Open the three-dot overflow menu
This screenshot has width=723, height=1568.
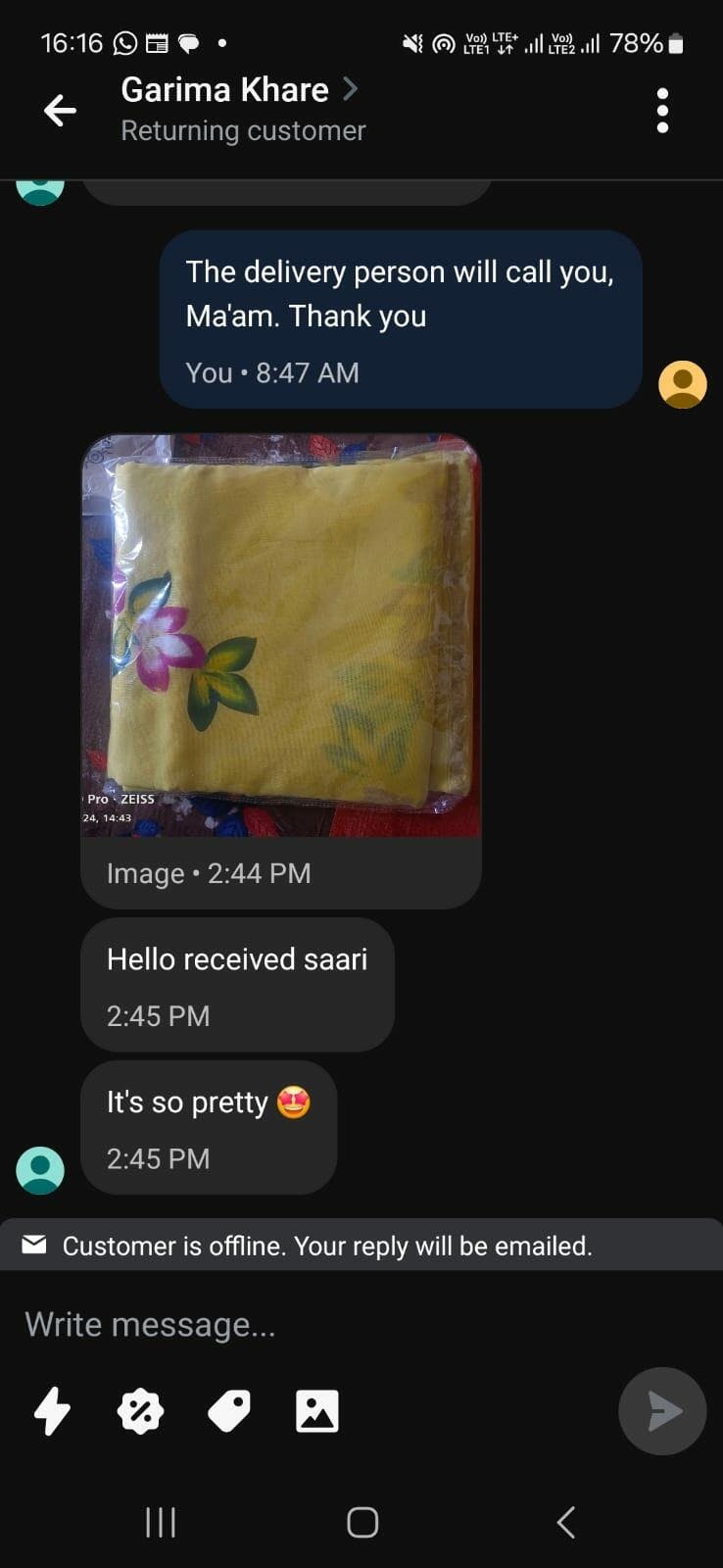coord(662,111)
